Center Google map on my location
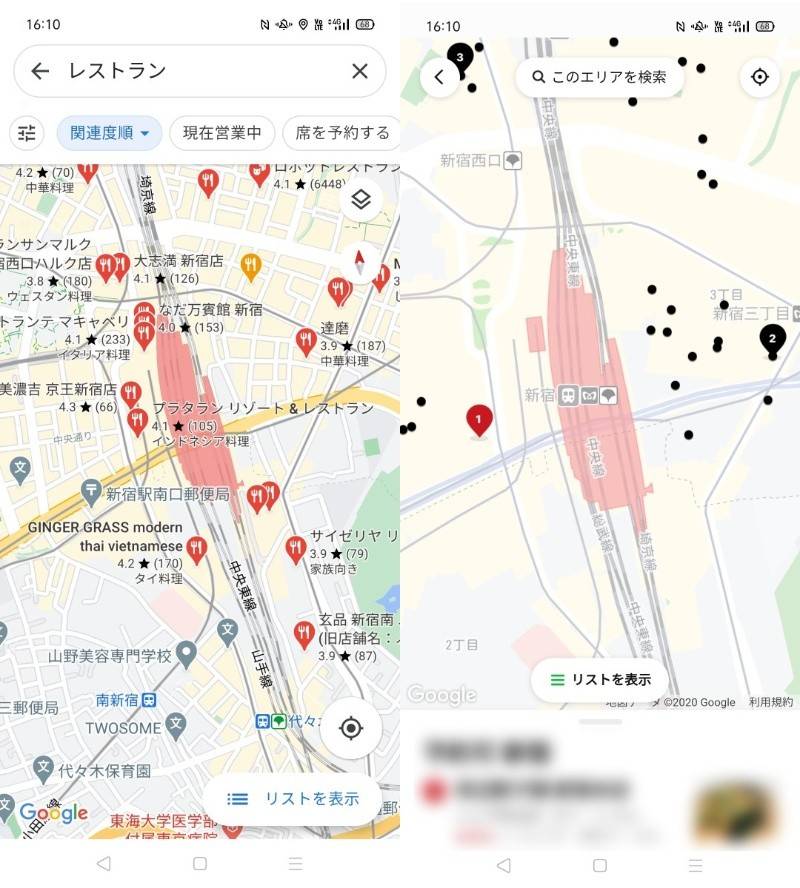800x888 pixels. click(351, 727)
